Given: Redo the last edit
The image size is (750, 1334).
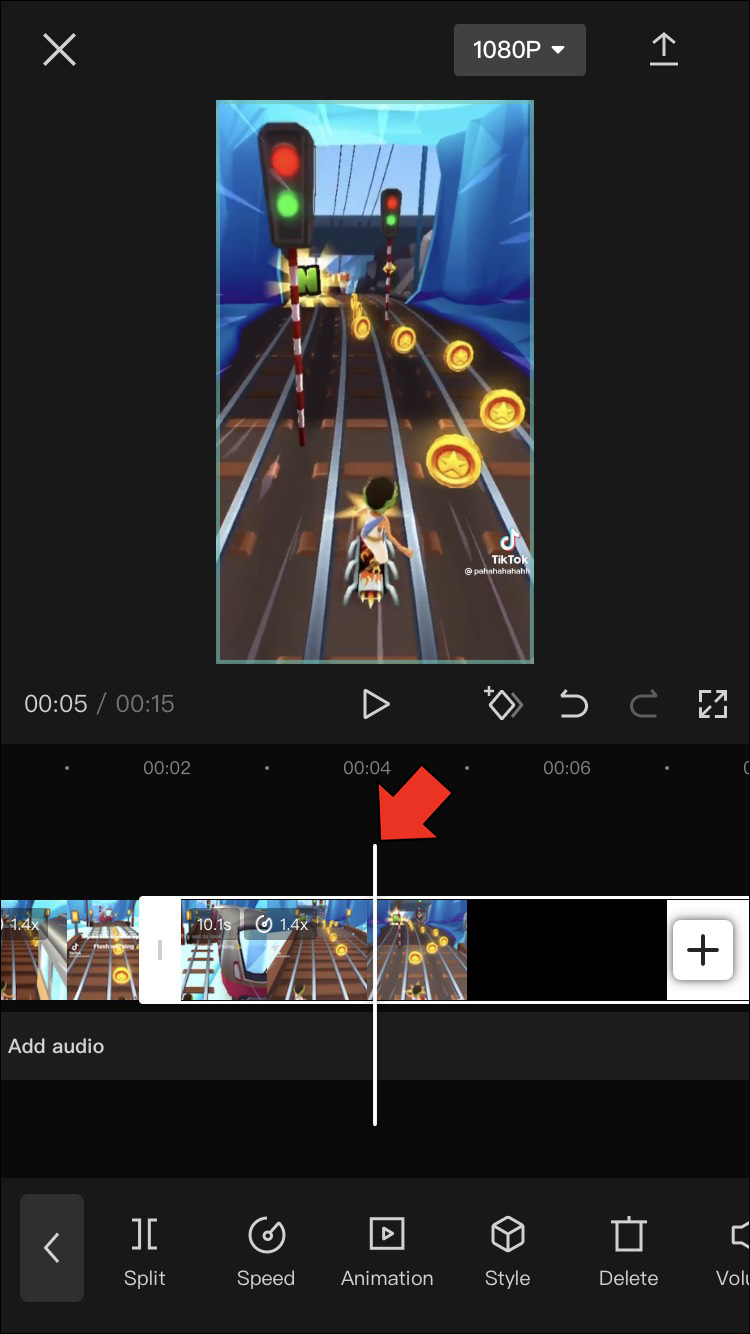Looking at the screenshot, I should click(x=643, y=704).
